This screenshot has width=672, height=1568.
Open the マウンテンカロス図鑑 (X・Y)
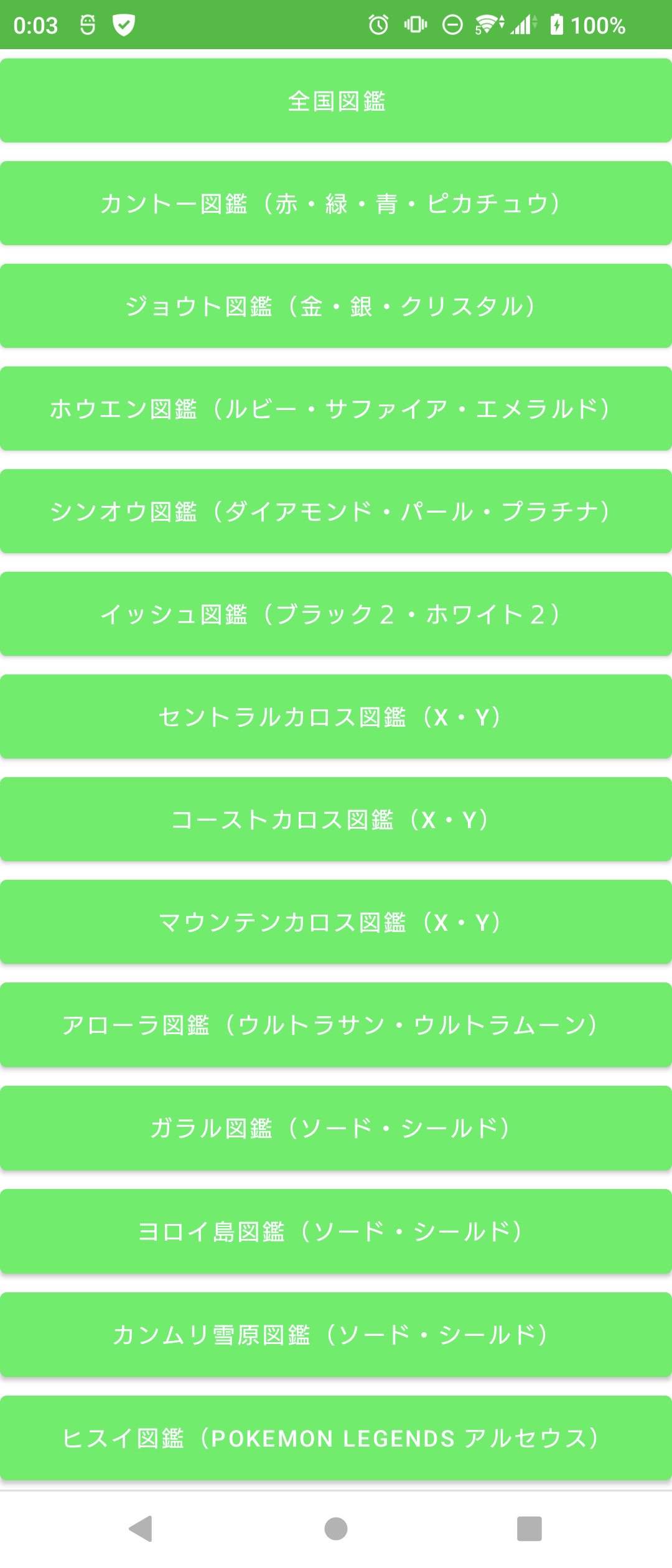pos(336,922)
